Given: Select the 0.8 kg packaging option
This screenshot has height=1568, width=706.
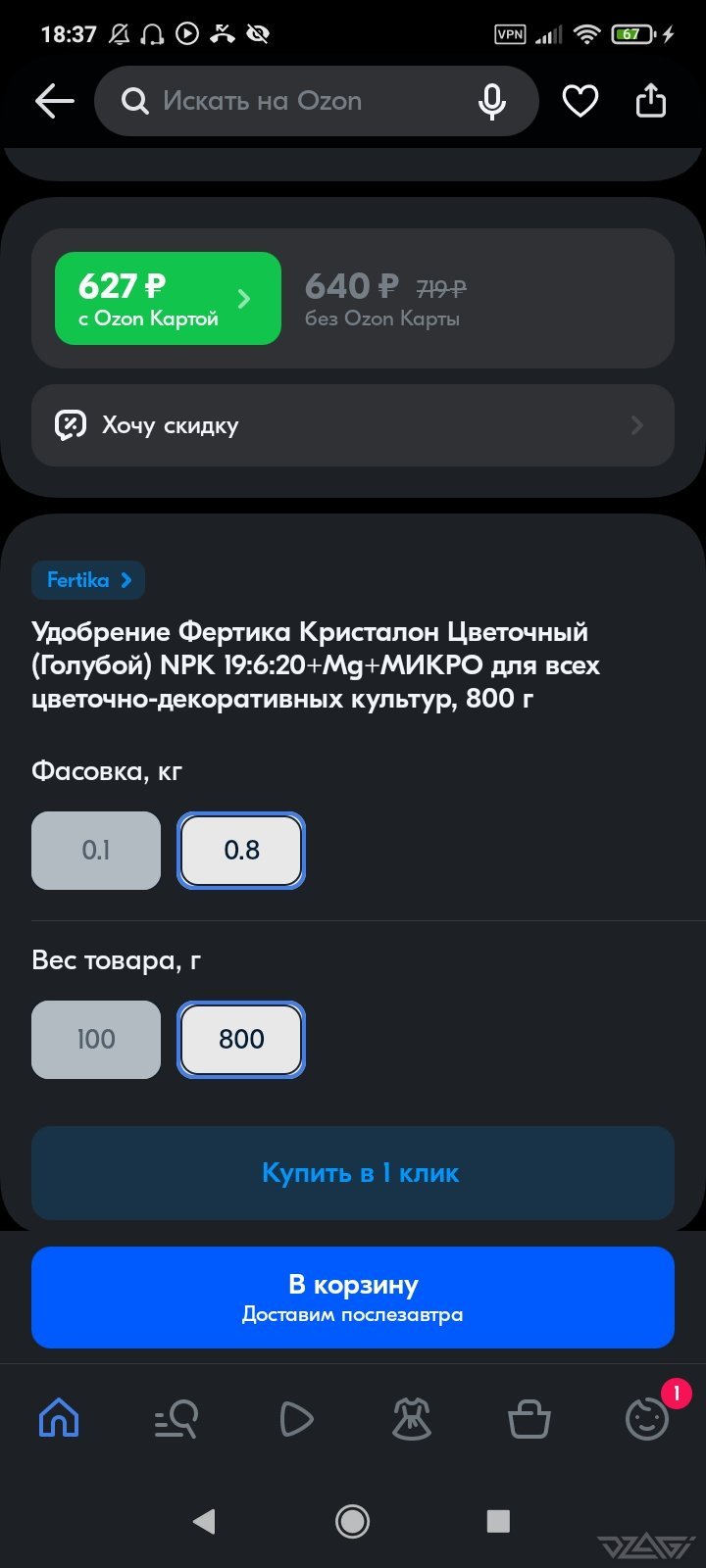Looking at the screenshot, I should pos(241,851).
